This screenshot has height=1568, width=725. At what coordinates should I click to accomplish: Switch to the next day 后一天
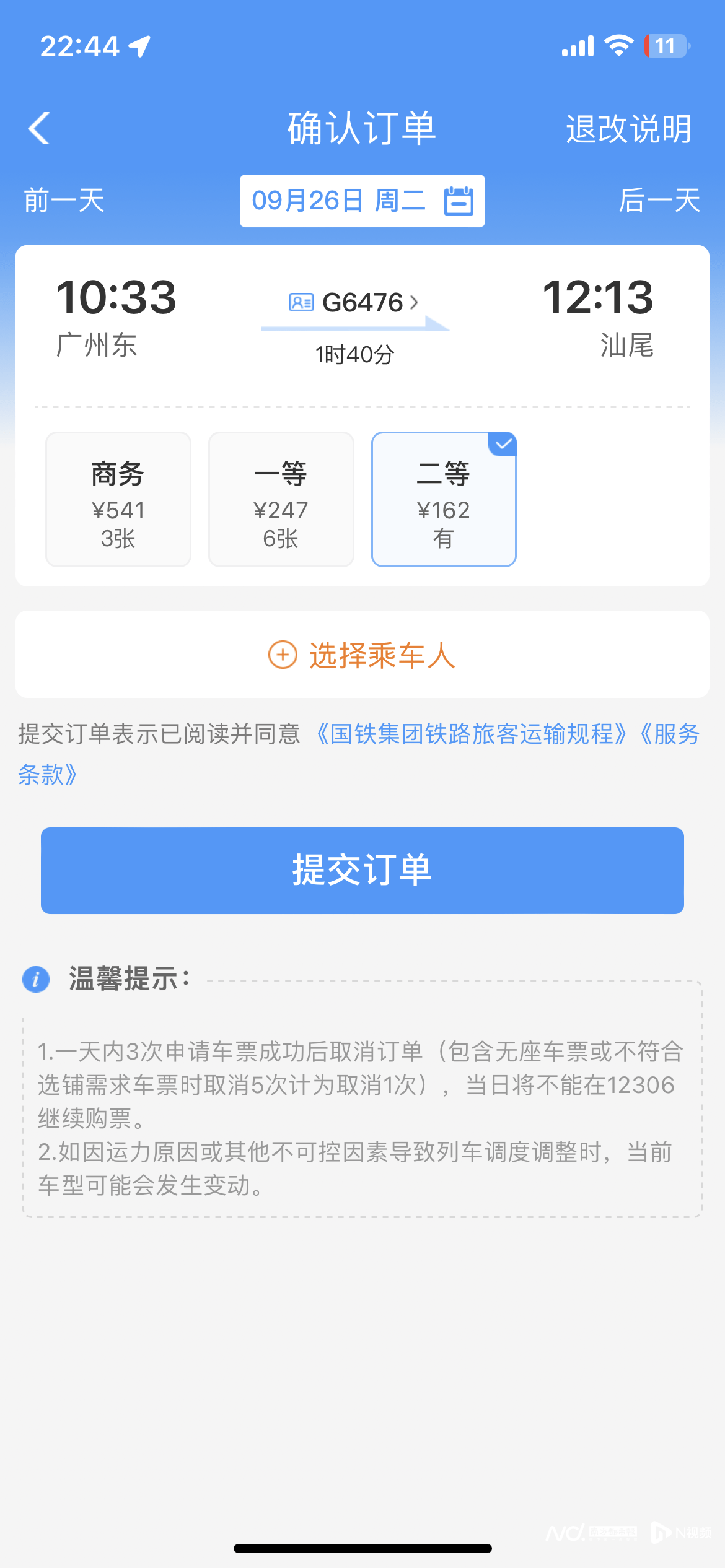point(659,201)
